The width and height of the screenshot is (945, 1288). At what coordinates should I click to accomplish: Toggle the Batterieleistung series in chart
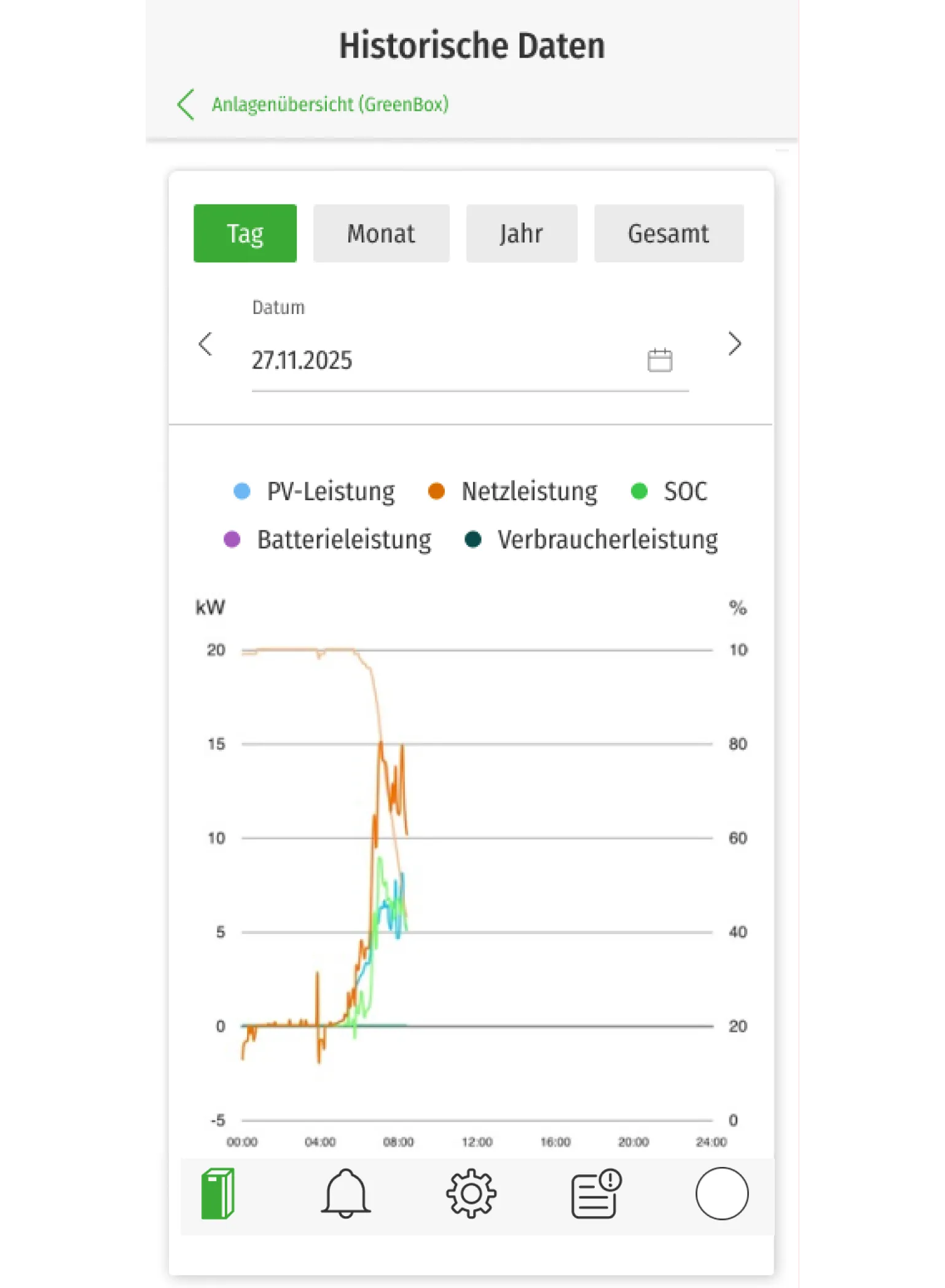tap(327, 540)
